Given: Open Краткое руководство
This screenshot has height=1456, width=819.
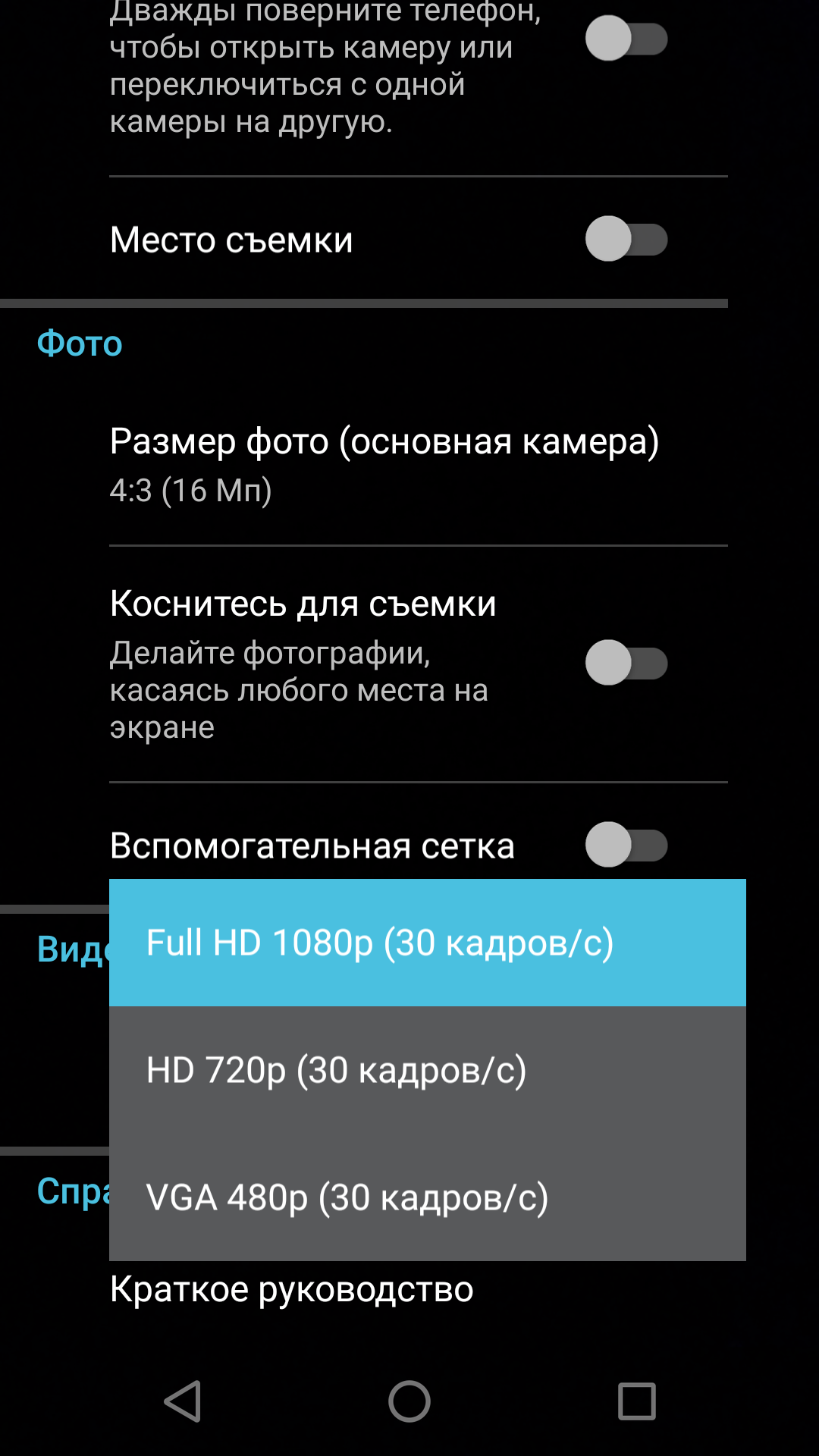Looking at the screenshot, I should (x=292, y=1289).
